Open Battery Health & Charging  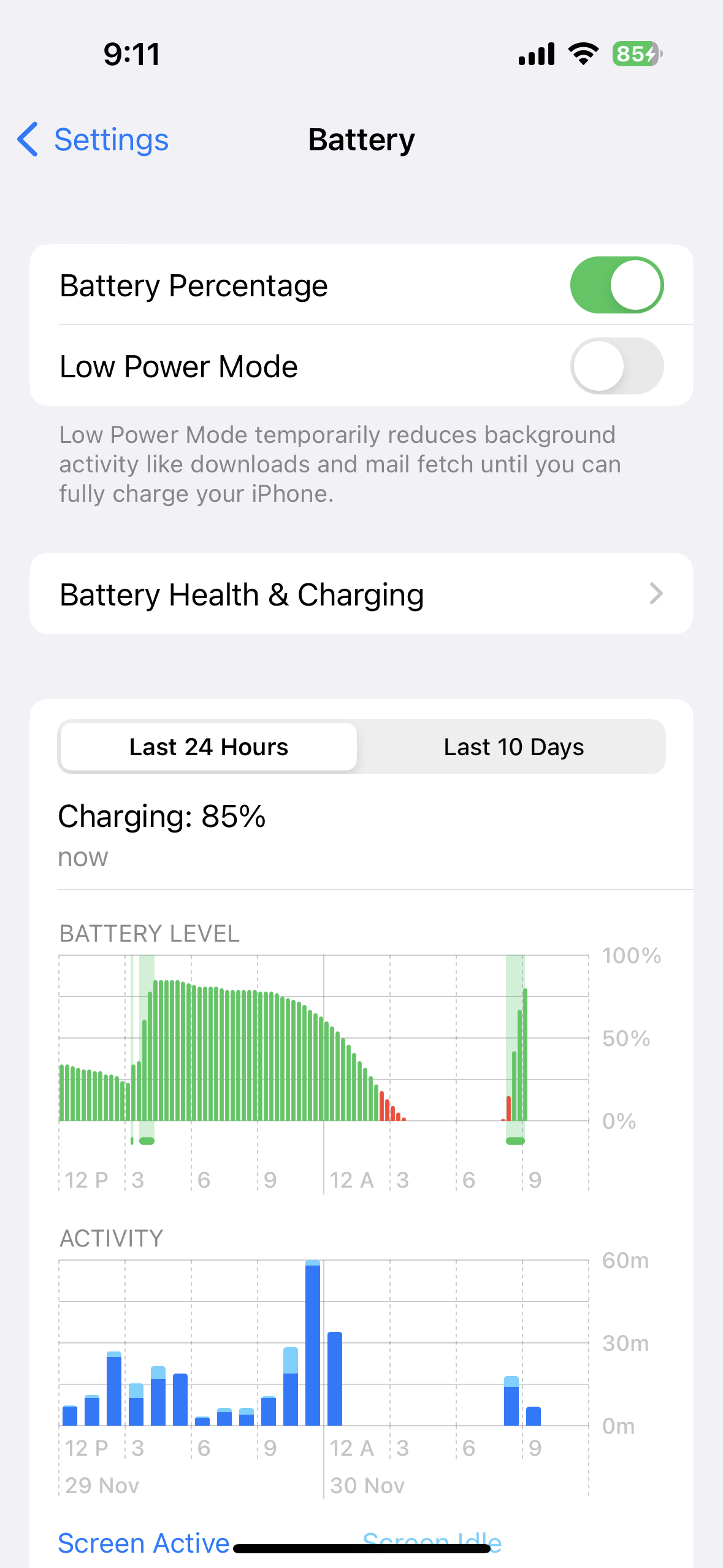click(x=361, y=594)
